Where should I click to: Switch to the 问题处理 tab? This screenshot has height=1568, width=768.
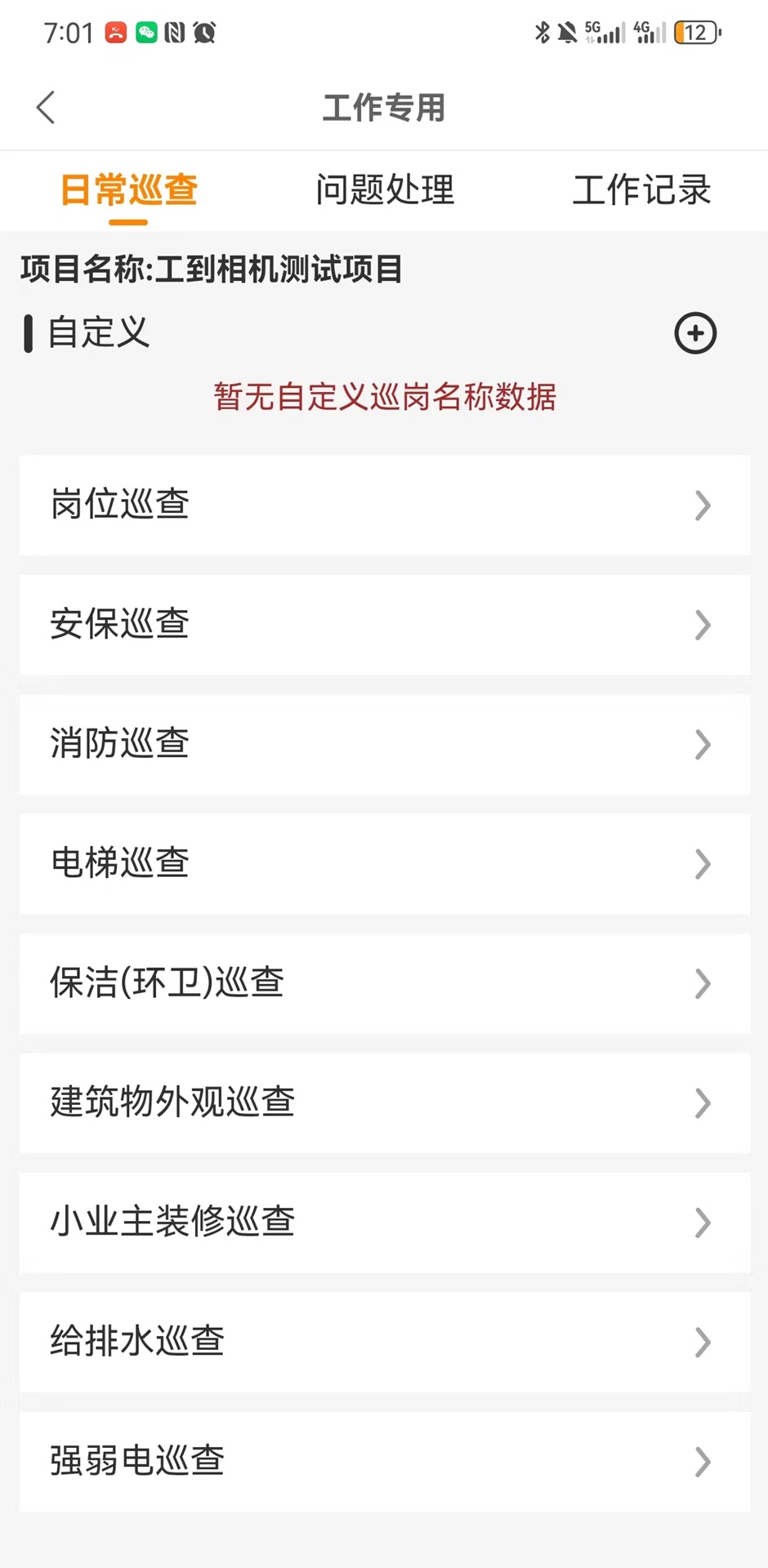click(384, 189)
